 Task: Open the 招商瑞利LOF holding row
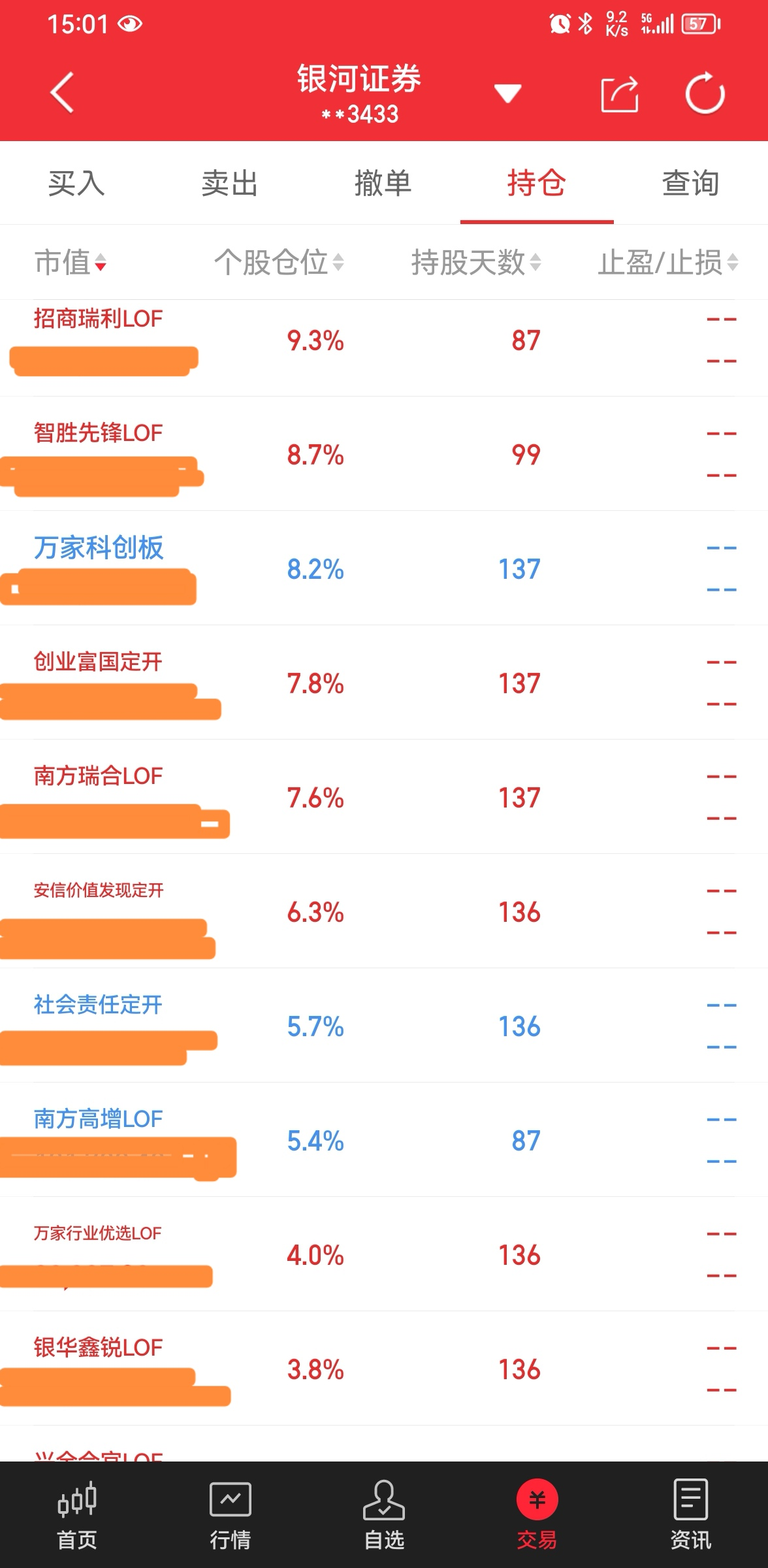(384, 340)
